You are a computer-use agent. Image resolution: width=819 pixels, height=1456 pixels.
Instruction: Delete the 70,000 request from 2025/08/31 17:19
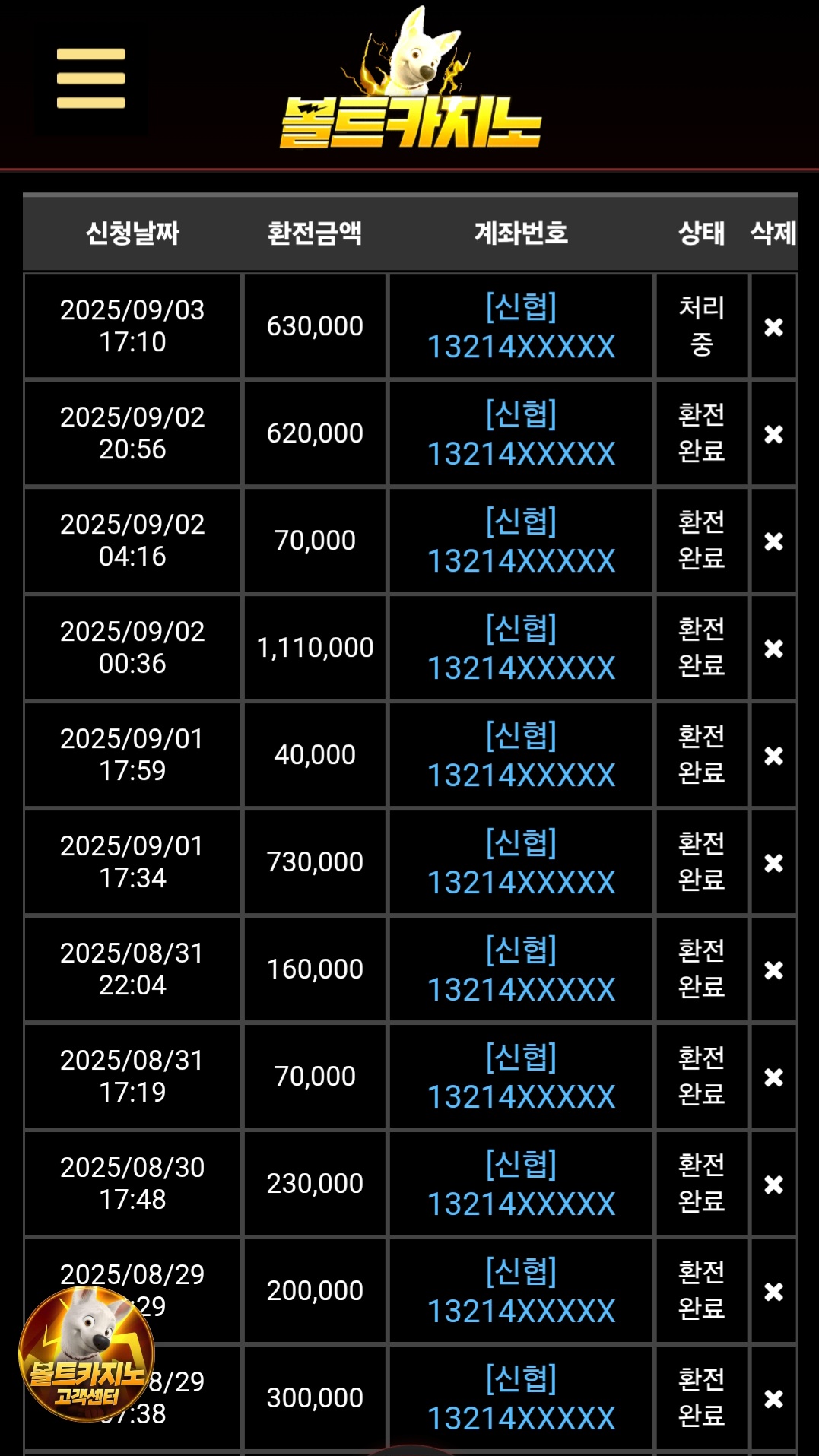tap(773, 1077)
